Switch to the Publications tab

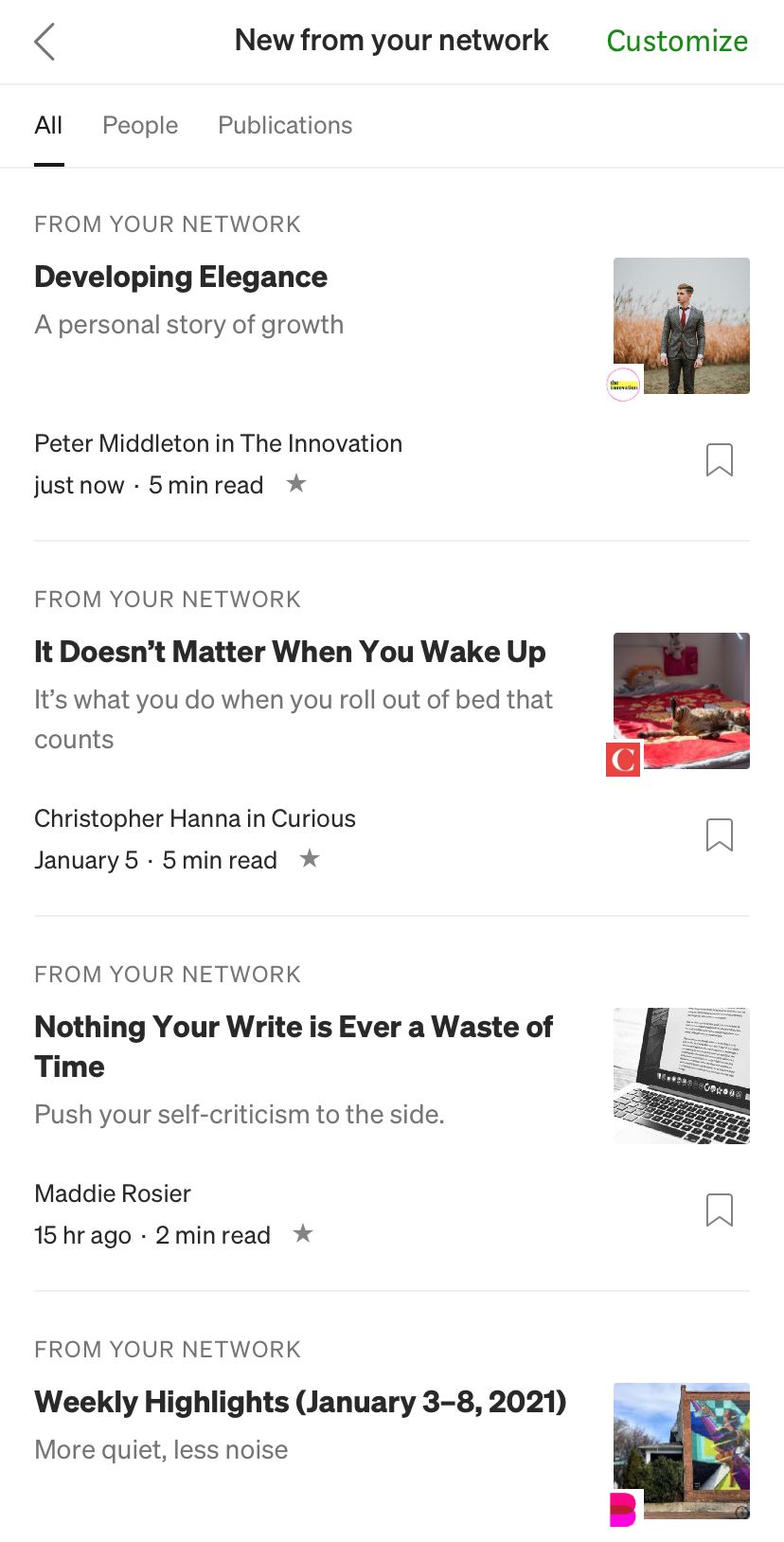[285, 125]
